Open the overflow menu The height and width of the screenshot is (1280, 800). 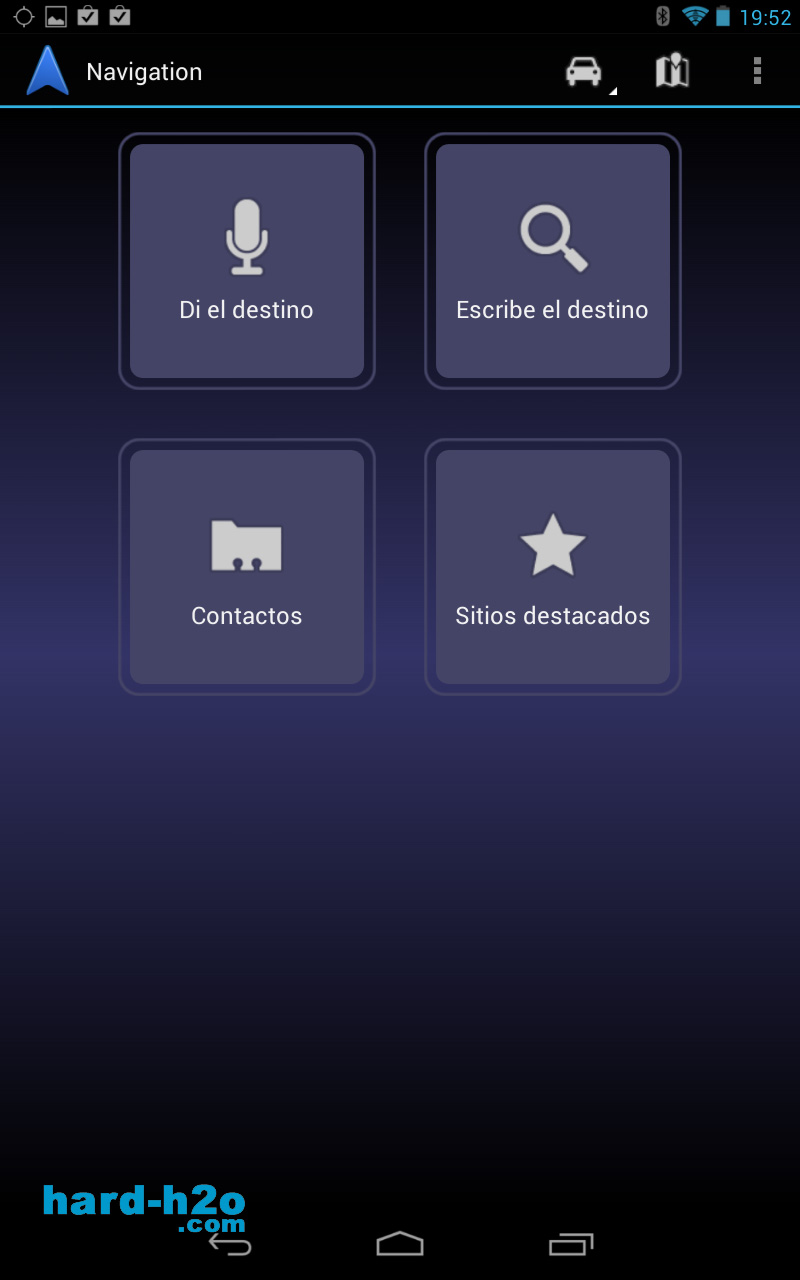coord(757,71)
